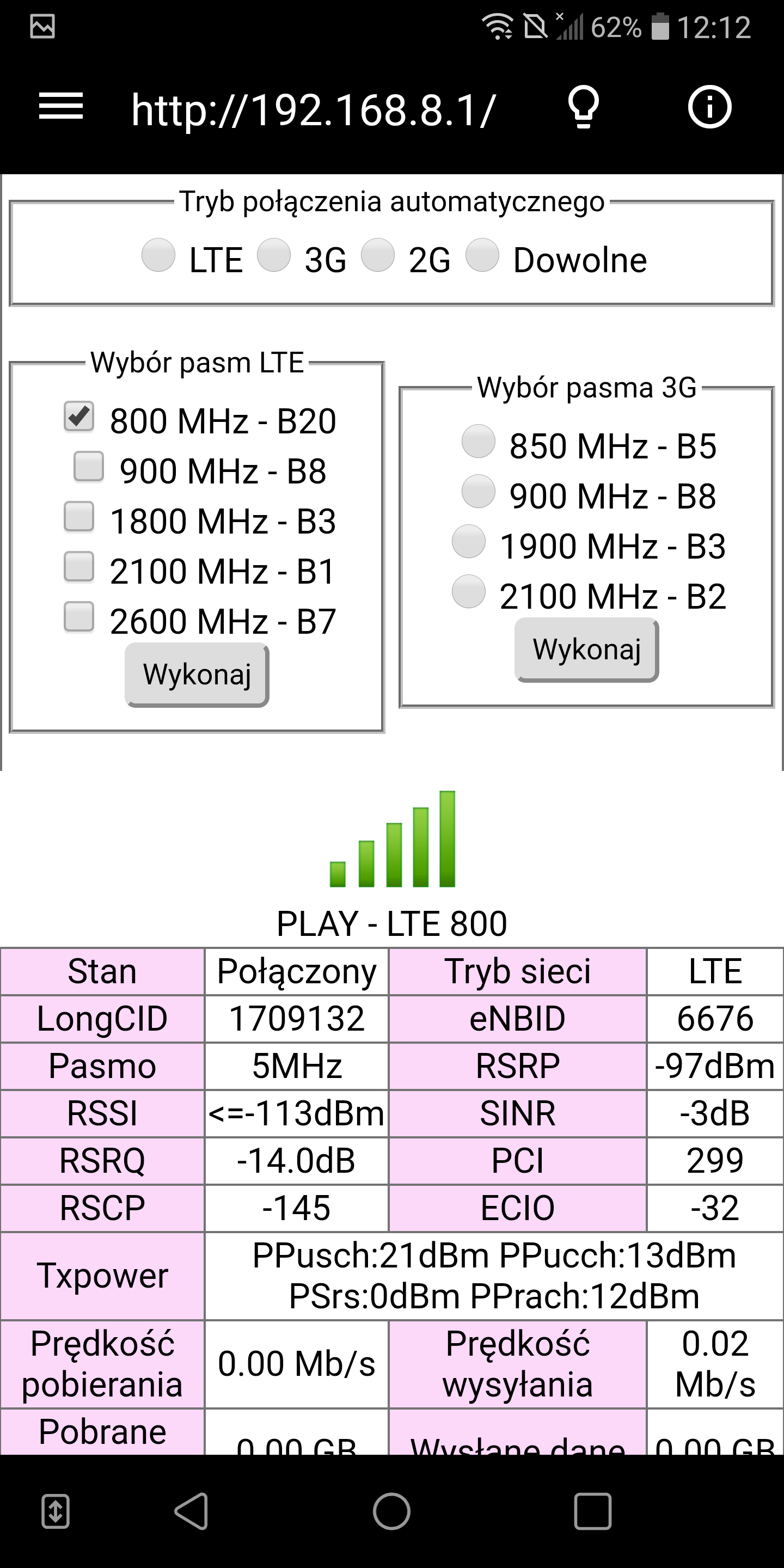784x1568 pixels.
Task: Tick the 2100 MHz - B1 LTE band
Action: [79, 567]
